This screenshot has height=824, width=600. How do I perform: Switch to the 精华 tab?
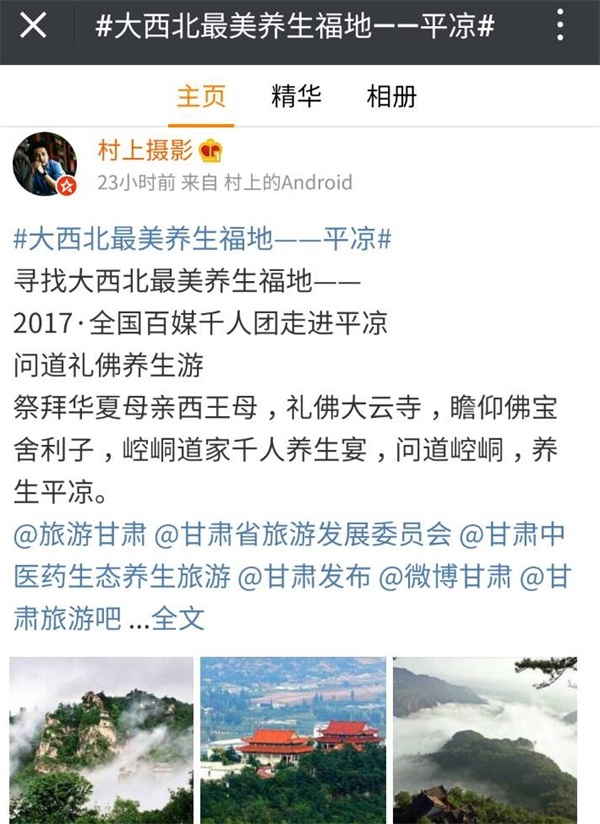pyautogui.click(x=296, y=97)
